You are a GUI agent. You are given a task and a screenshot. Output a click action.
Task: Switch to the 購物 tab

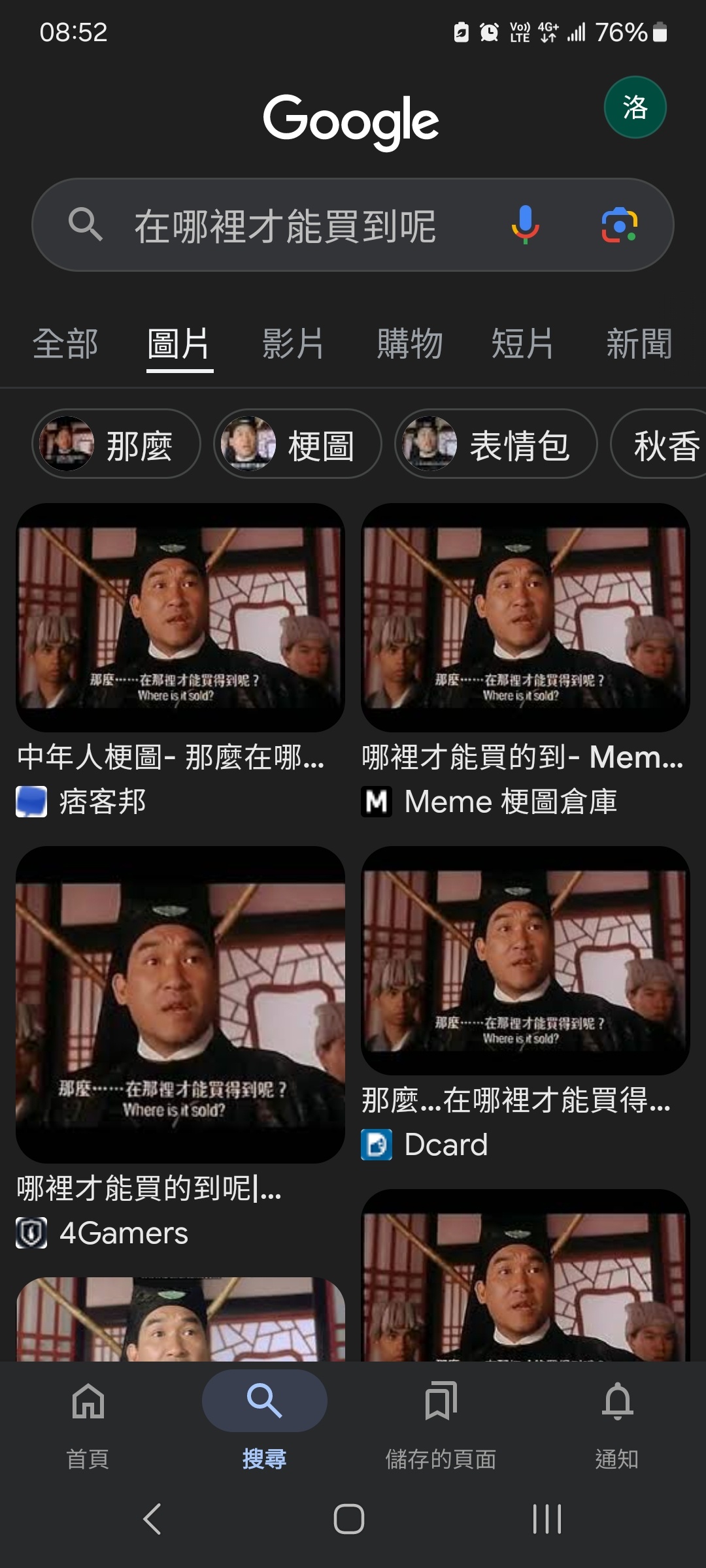coord(410,344)
